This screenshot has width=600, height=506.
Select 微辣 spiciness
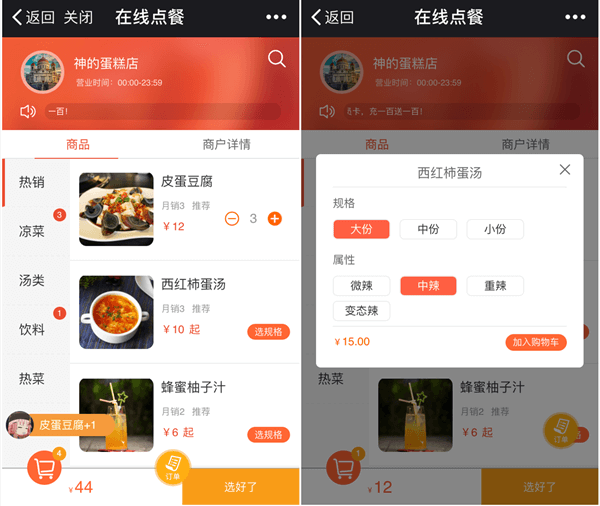coord(361,286)
